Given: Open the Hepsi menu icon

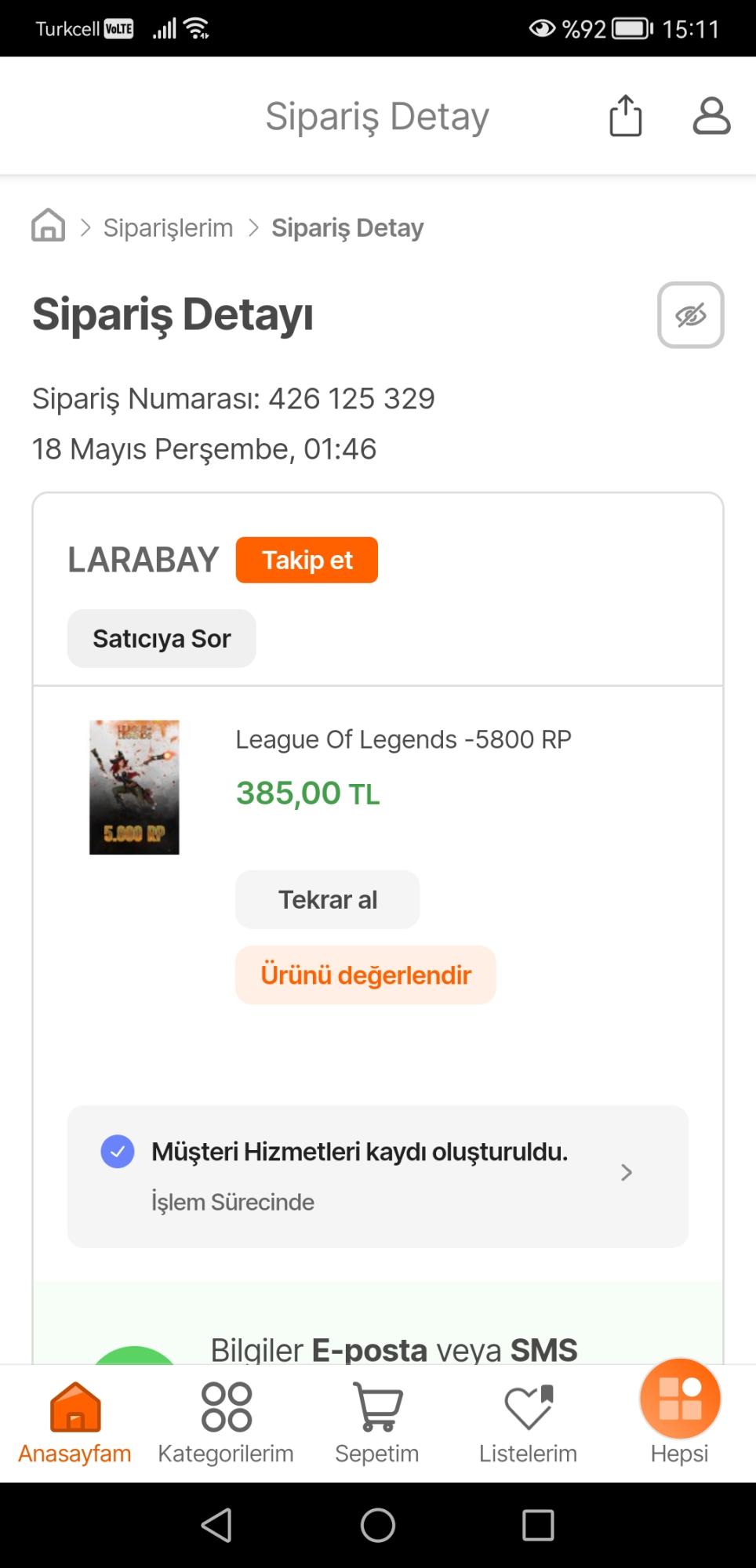Looking at the screenshot, I should coord(679,1399).
